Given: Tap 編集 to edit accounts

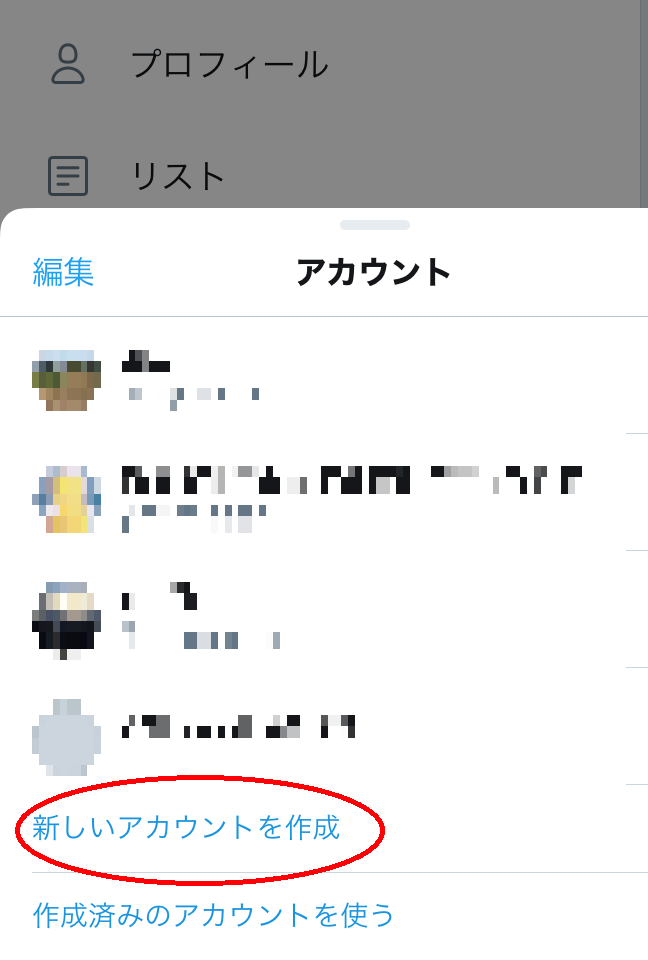Looking at the screenshot, I should coord(63,272).
